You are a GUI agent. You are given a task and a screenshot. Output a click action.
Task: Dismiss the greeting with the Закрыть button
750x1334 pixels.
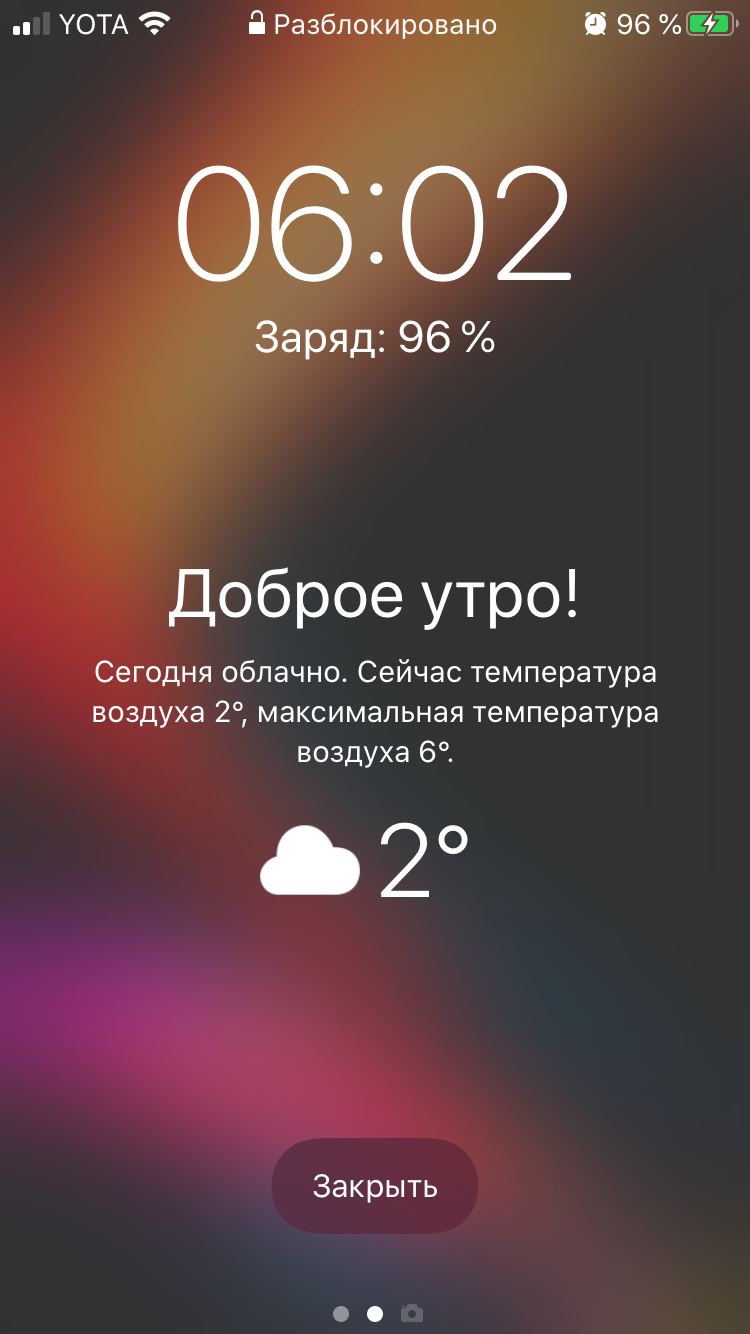click(x=375, y=1186)
